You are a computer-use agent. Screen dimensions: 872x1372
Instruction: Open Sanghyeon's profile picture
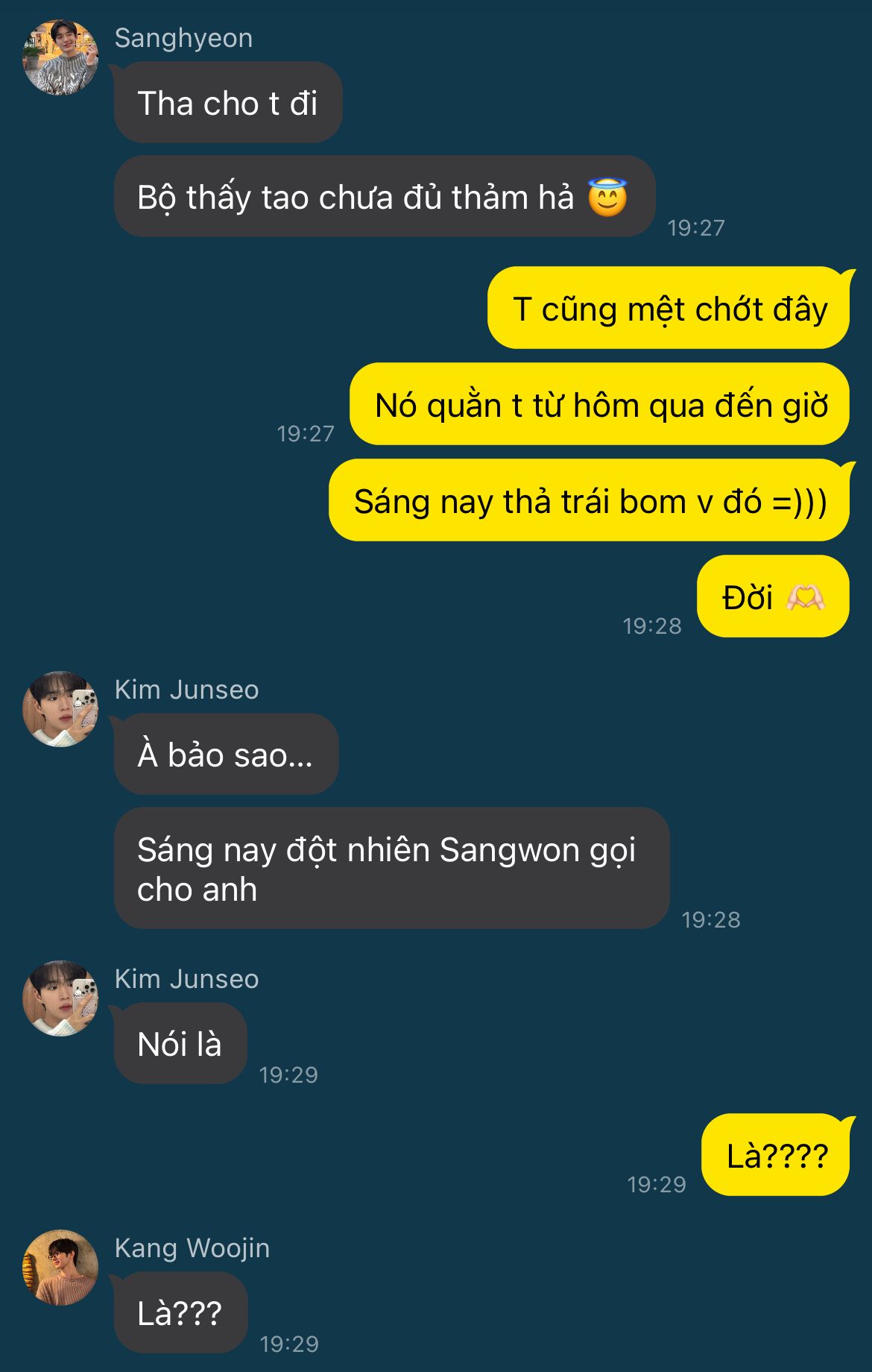pos(60,57)
